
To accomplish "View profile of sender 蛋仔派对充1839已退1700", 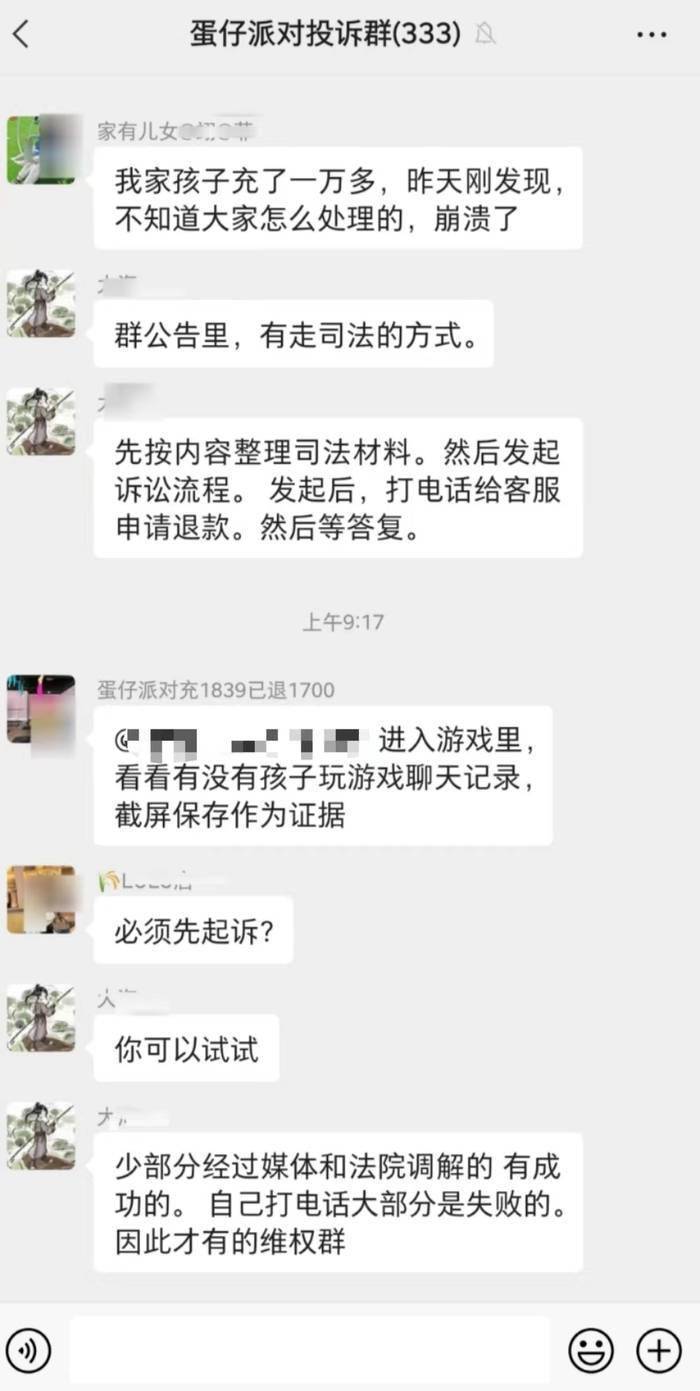I will pos(41,709).
